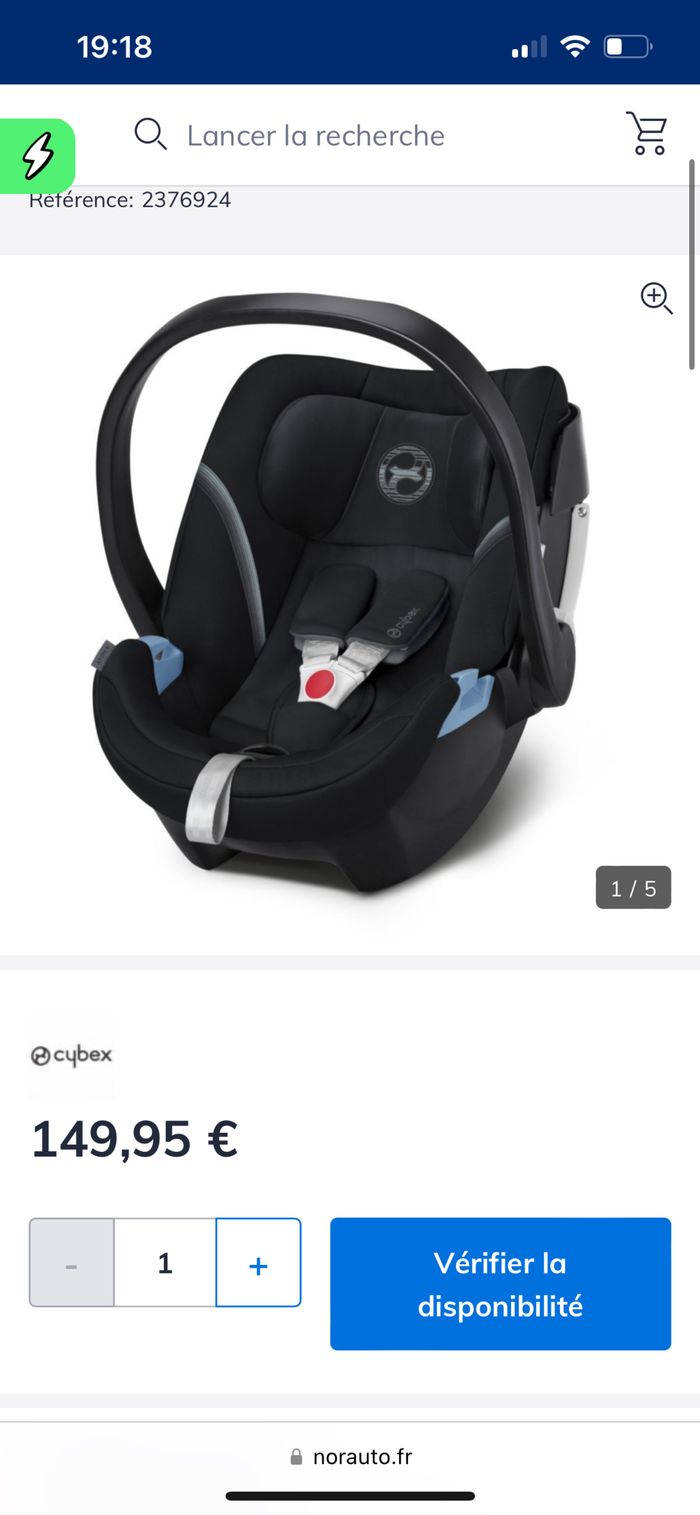
Task: Decrease quantity with the minus button
Action: click(71, 1263)
